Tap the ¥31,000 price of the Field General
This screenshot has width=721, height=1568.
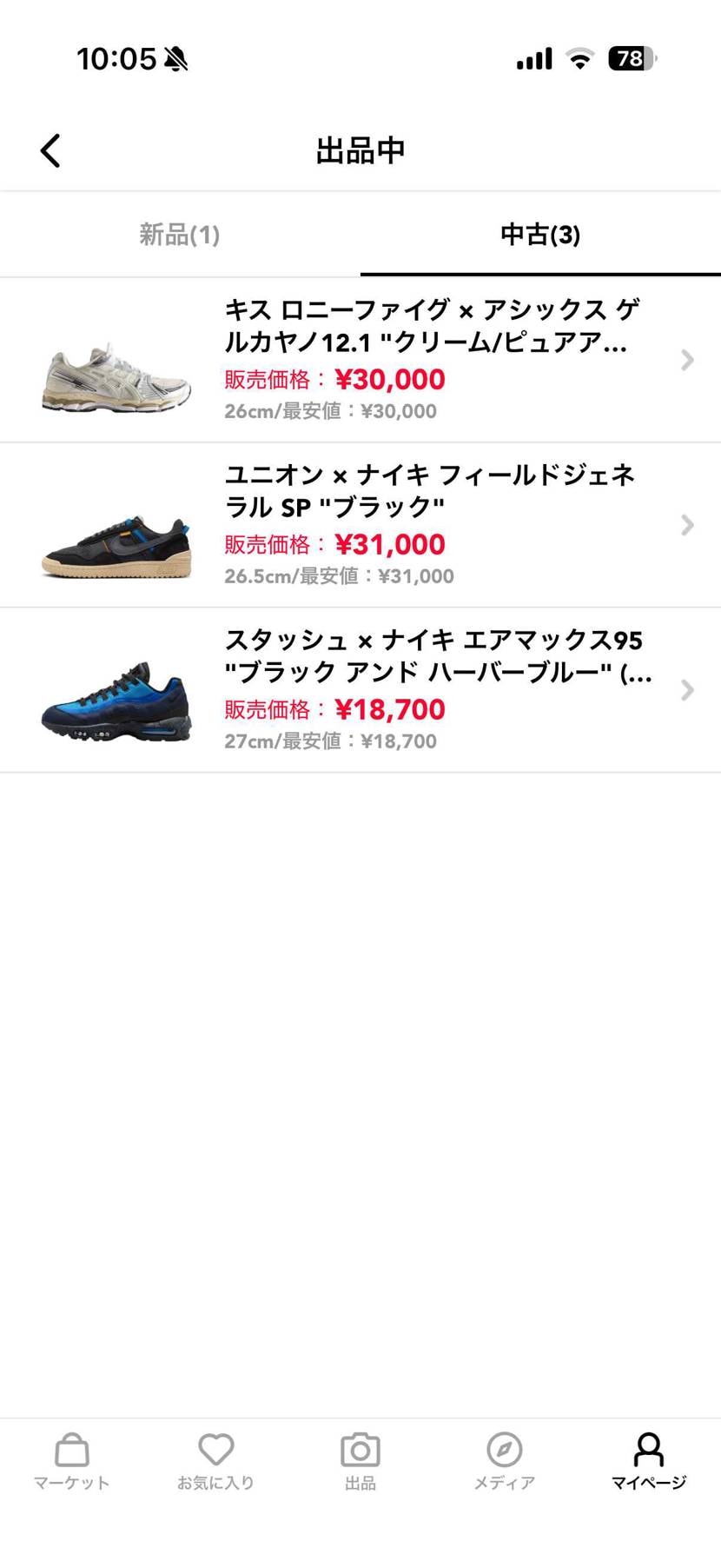pyautogui.click(x=389, y=544)
